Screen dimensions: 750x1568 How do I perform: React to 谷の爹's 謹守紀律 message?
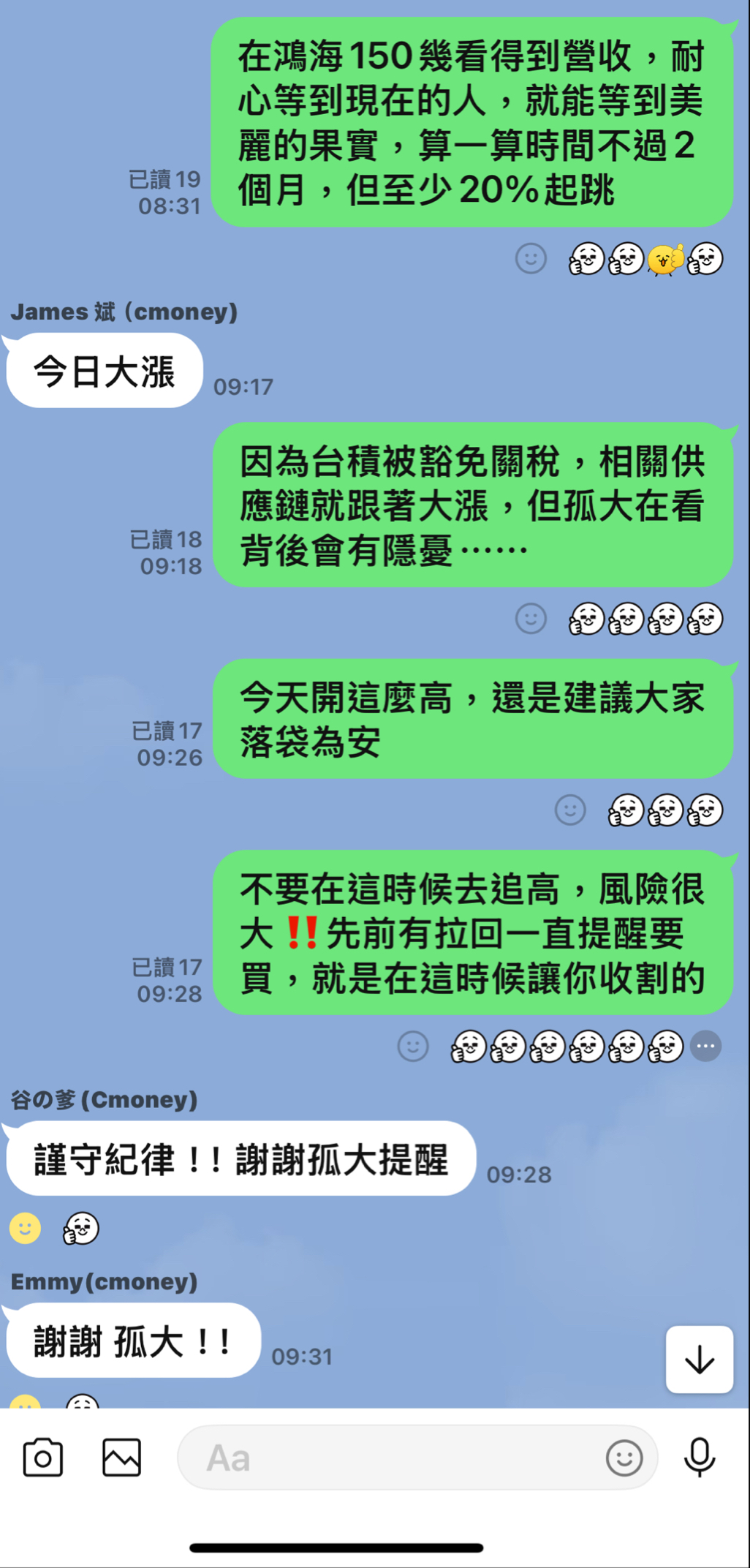[x=25, y=1228]
